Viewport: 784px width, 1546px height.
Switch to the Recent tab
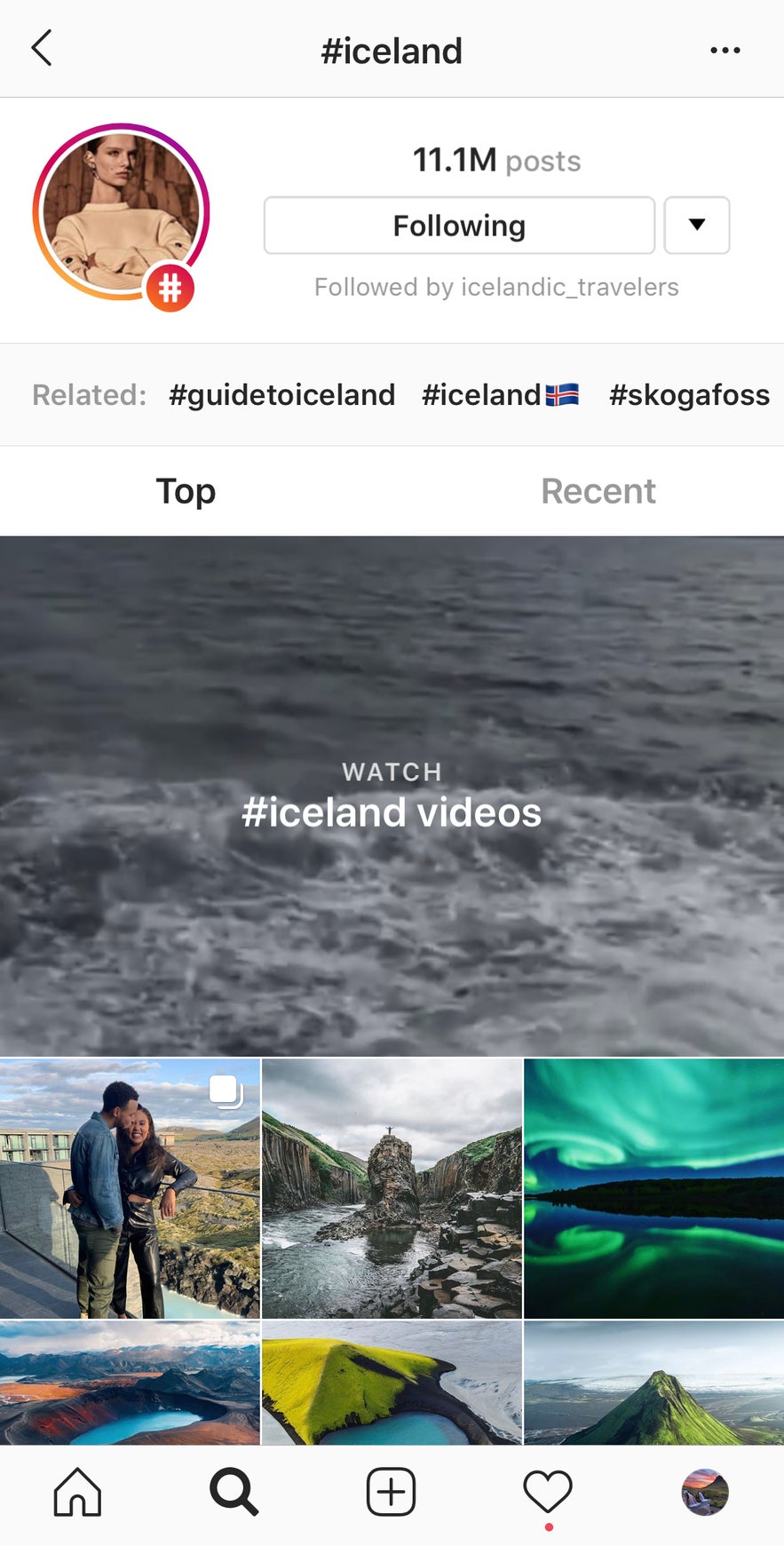pos(598,491)
